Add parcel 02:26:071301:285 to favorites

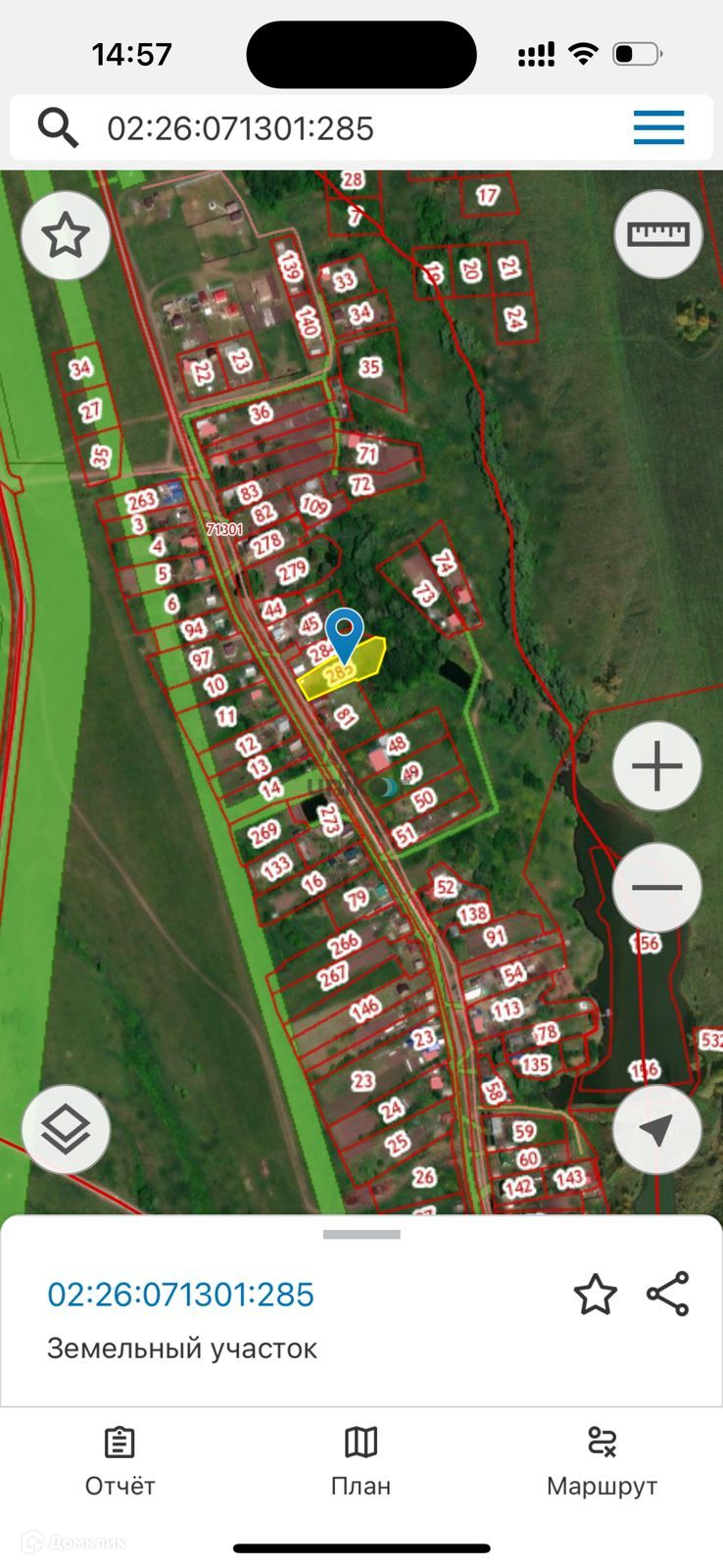(x=595, y=1295)
